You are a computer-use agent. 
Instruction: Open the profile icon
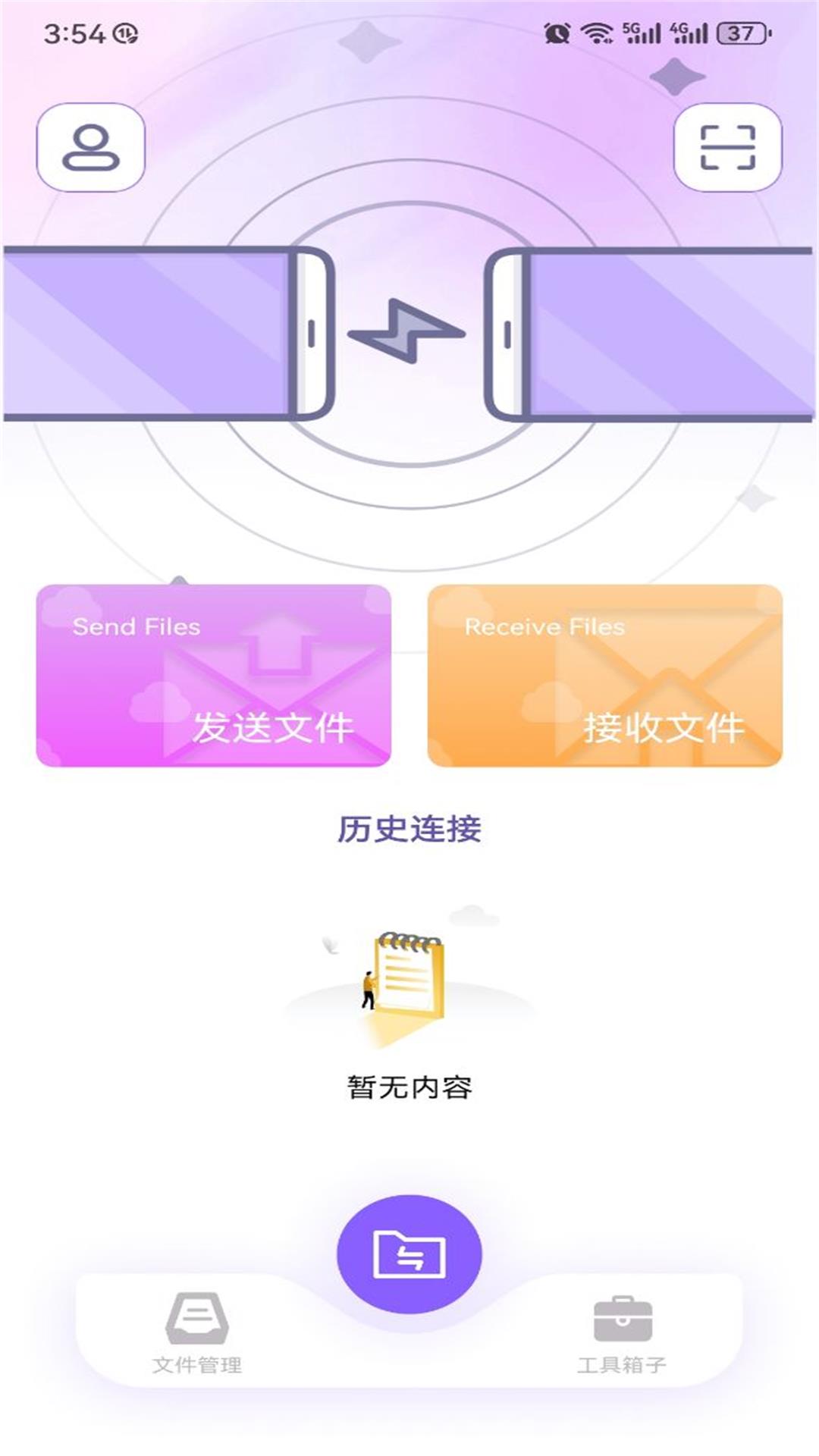tap(91, 147)
